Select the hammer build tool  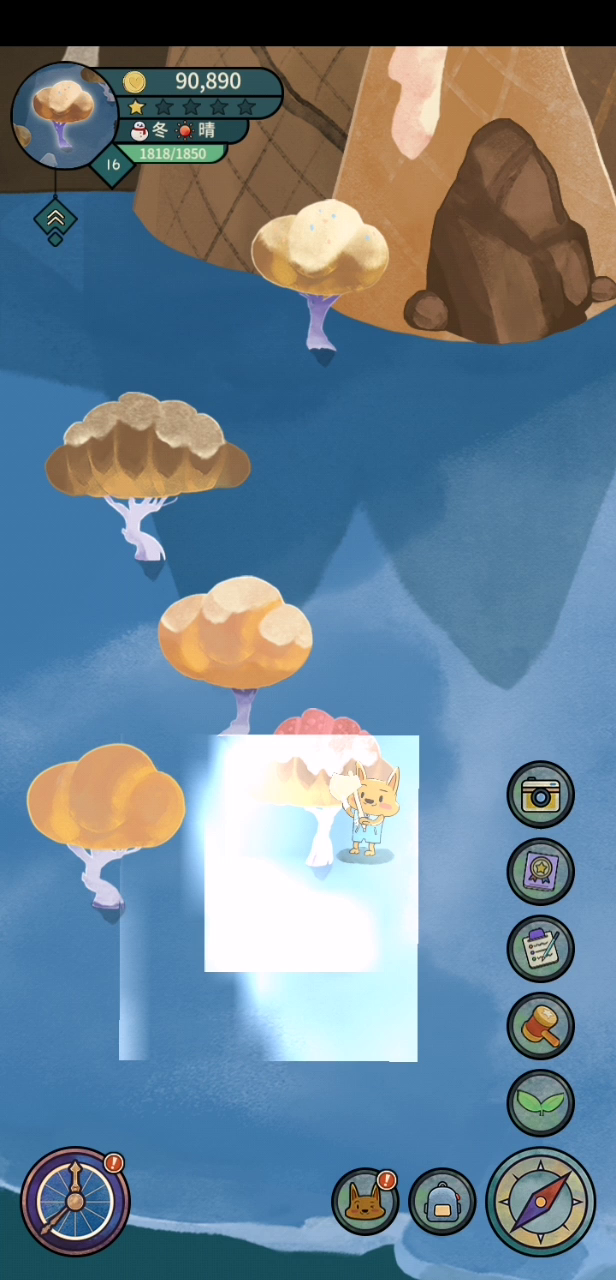541,1026
